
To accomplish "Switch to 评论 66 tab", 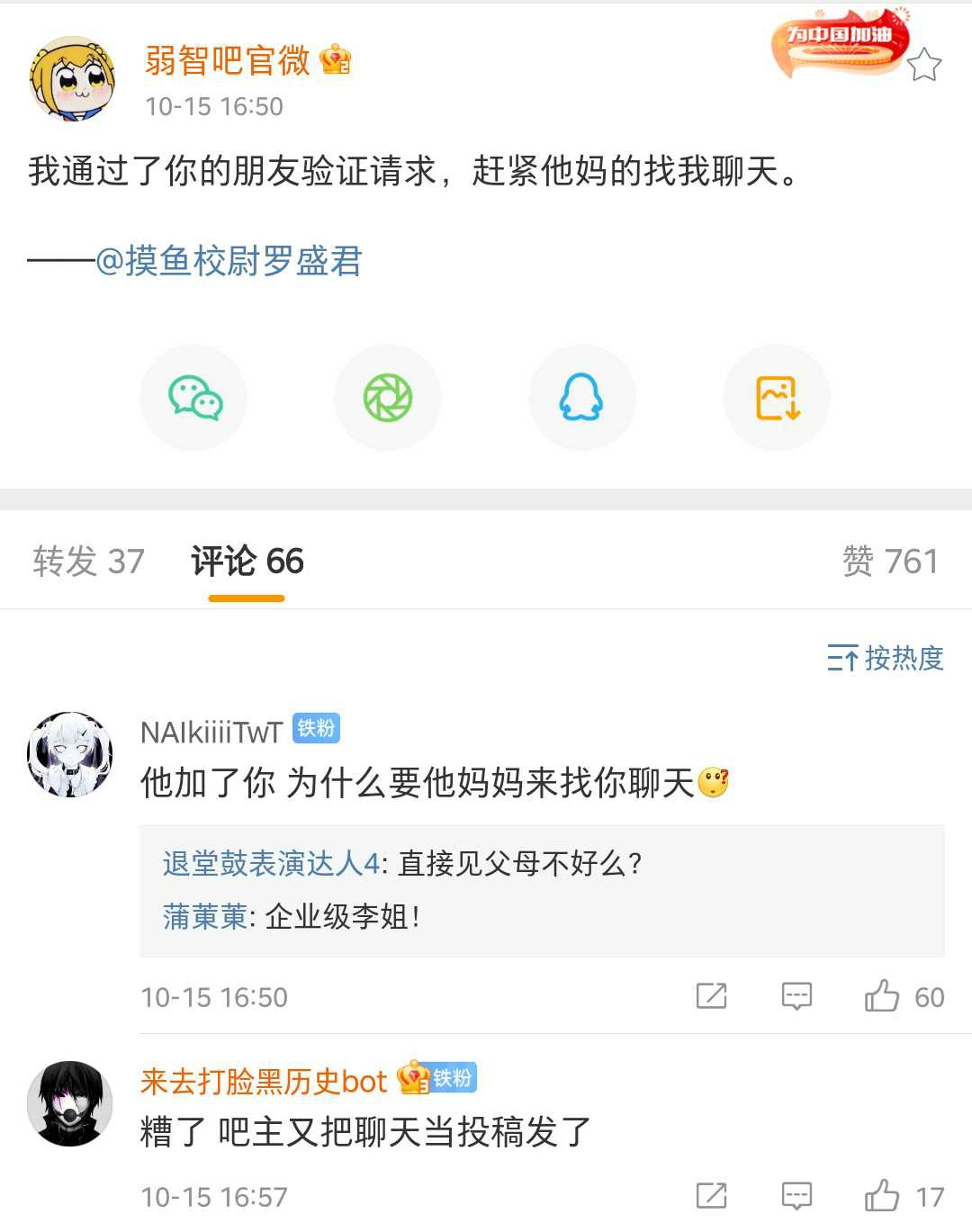I will 247,562.
